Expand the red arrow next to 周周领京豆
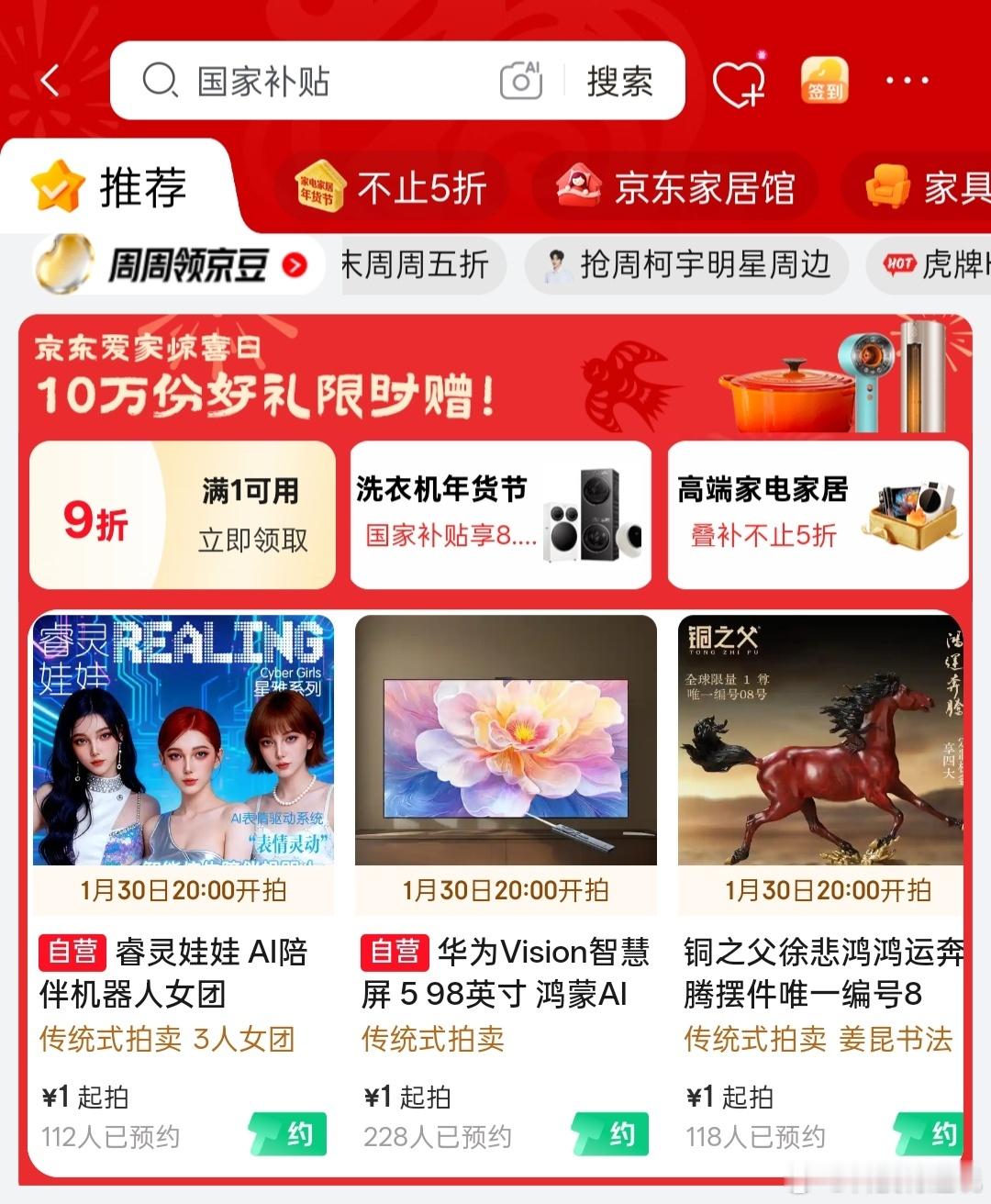This screenshot has height=1204, width=991. [293, 266]
